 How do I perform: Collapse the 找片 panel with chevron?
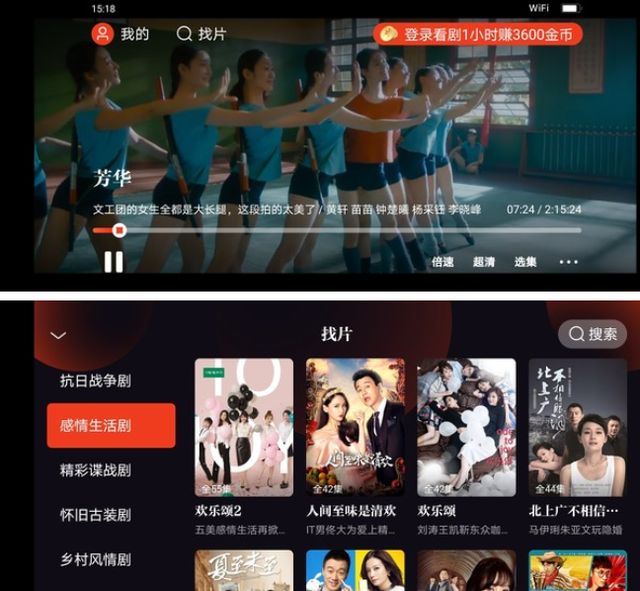(58, 335)
